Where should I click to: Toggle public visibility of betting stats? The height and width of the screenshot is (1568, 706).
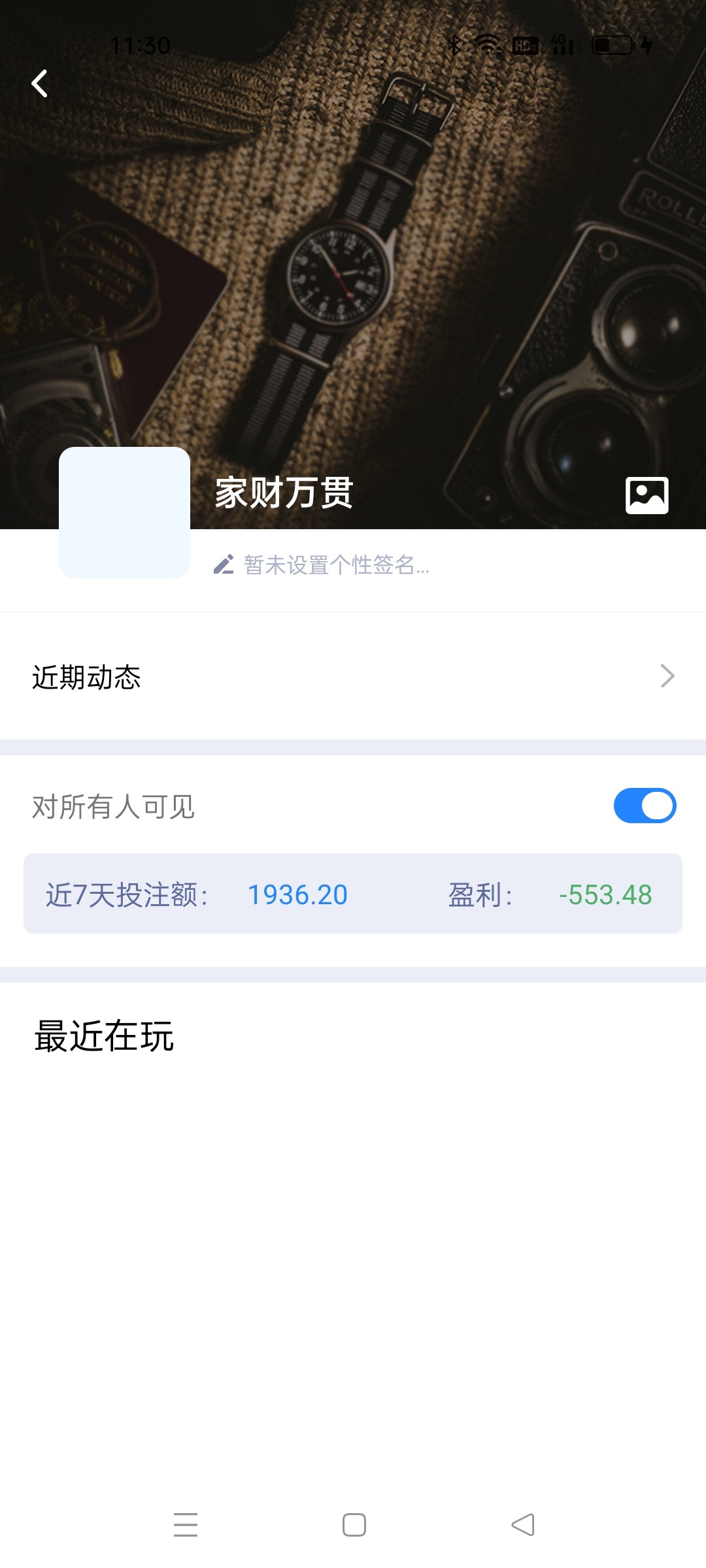(x=646, y=806)
